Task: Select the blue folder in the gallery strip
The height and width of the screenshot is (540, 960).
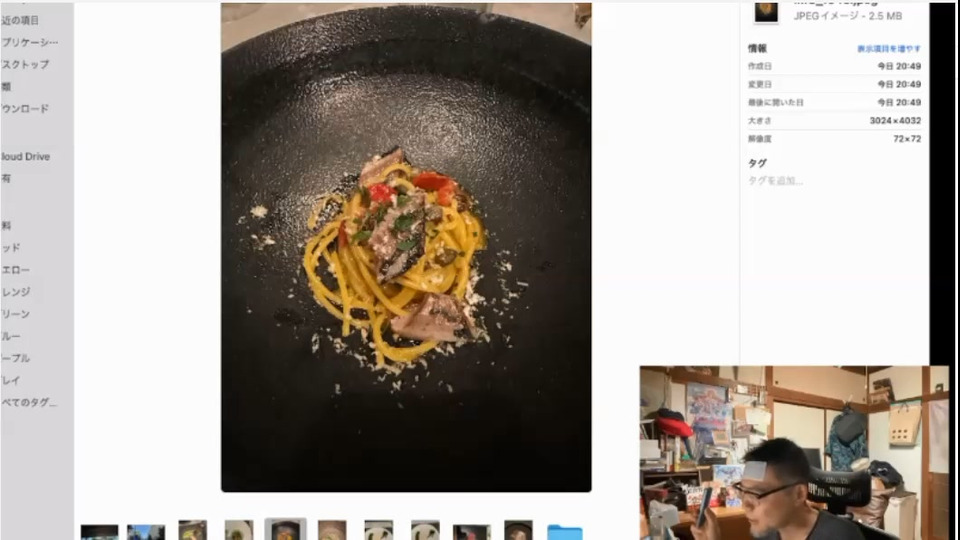Action: pos(564,532)
